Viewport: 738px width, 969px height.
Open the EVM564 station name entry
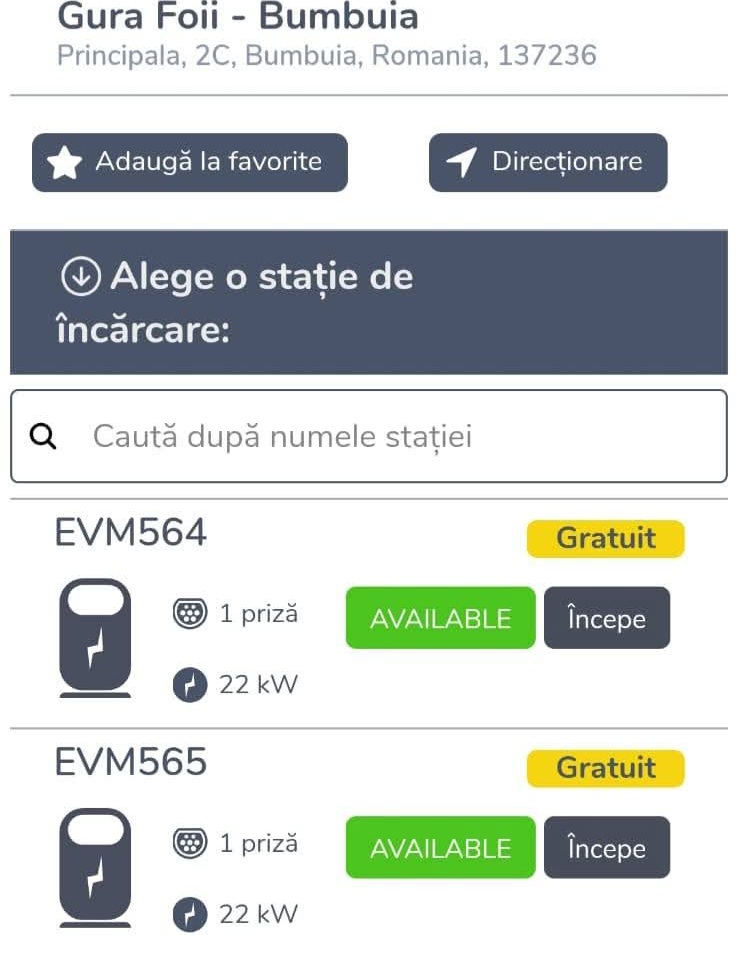(130, 532)
